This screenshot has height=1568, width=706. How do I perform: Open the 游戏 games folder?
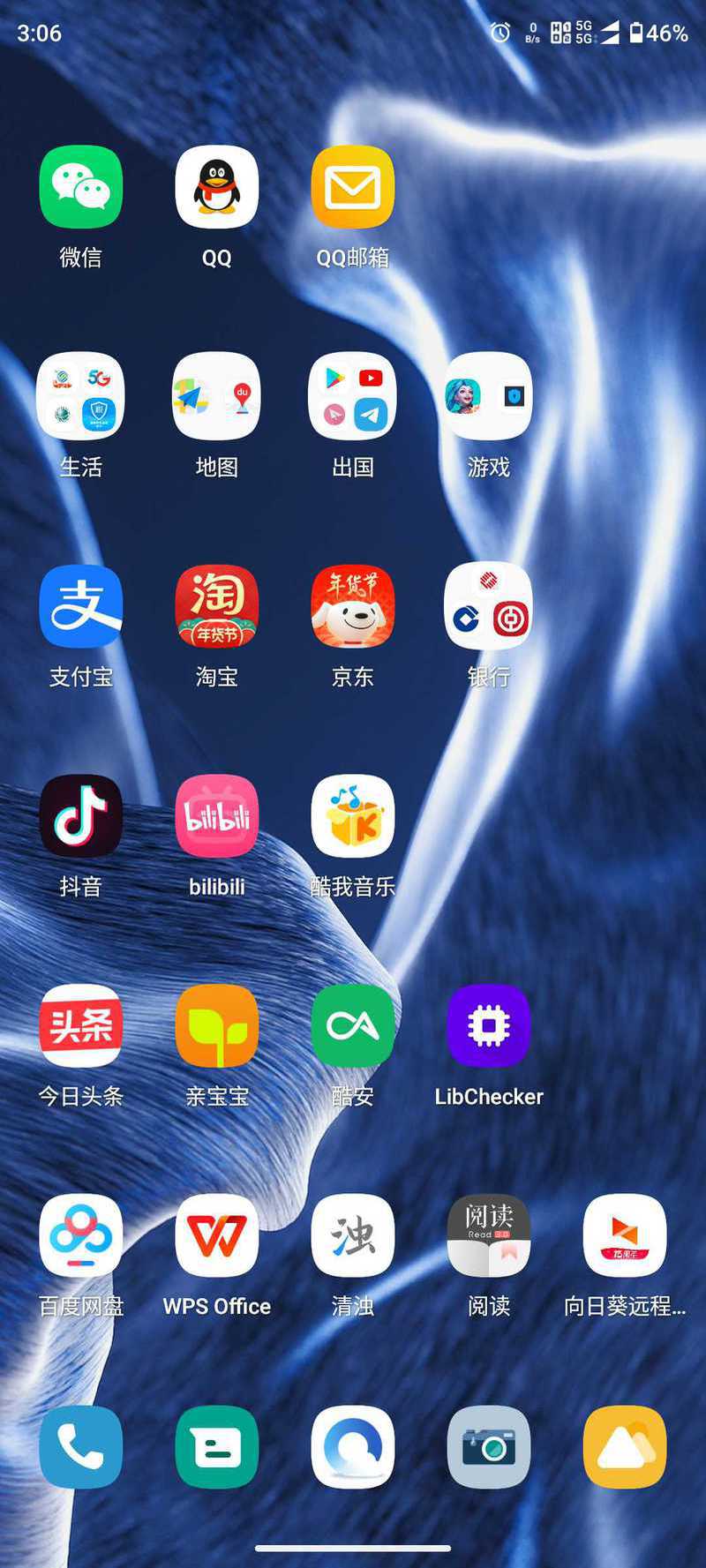point(488,396)
